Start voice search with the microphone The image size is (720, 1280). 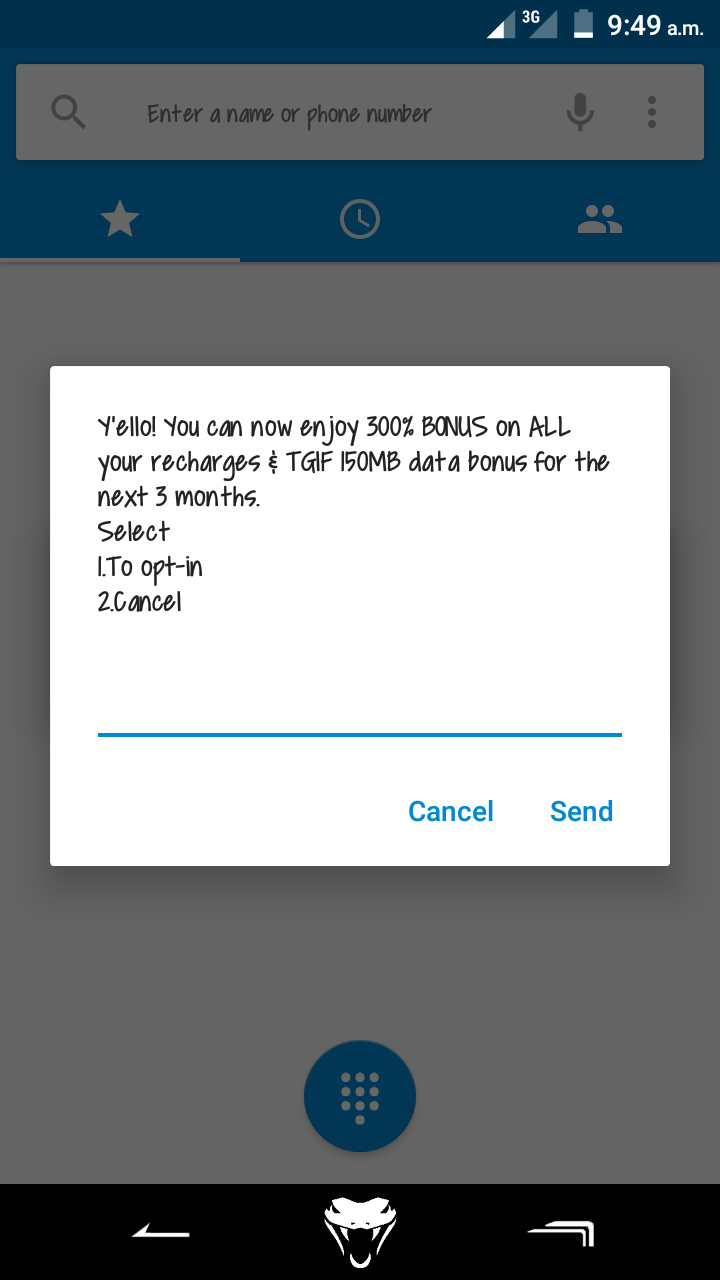point(580,112)
